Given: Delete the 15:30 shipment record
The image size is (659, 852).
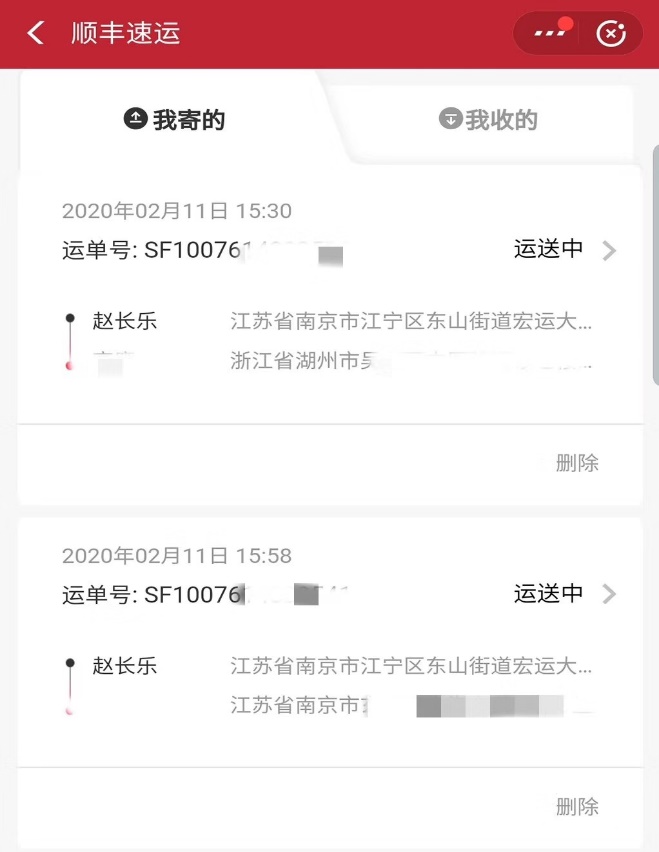Looking at the screenshot, I should click(577, 463).
